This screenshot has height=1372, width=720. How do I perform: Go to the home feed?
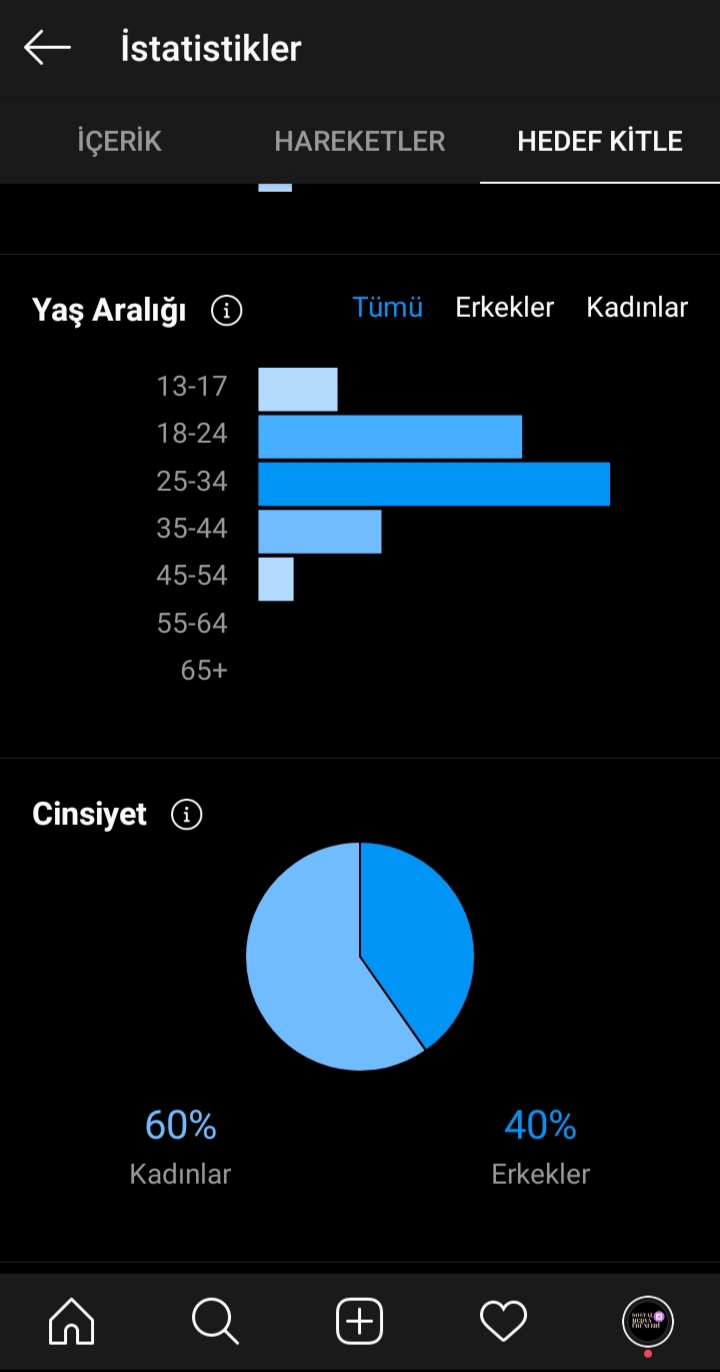[71, 1322]
